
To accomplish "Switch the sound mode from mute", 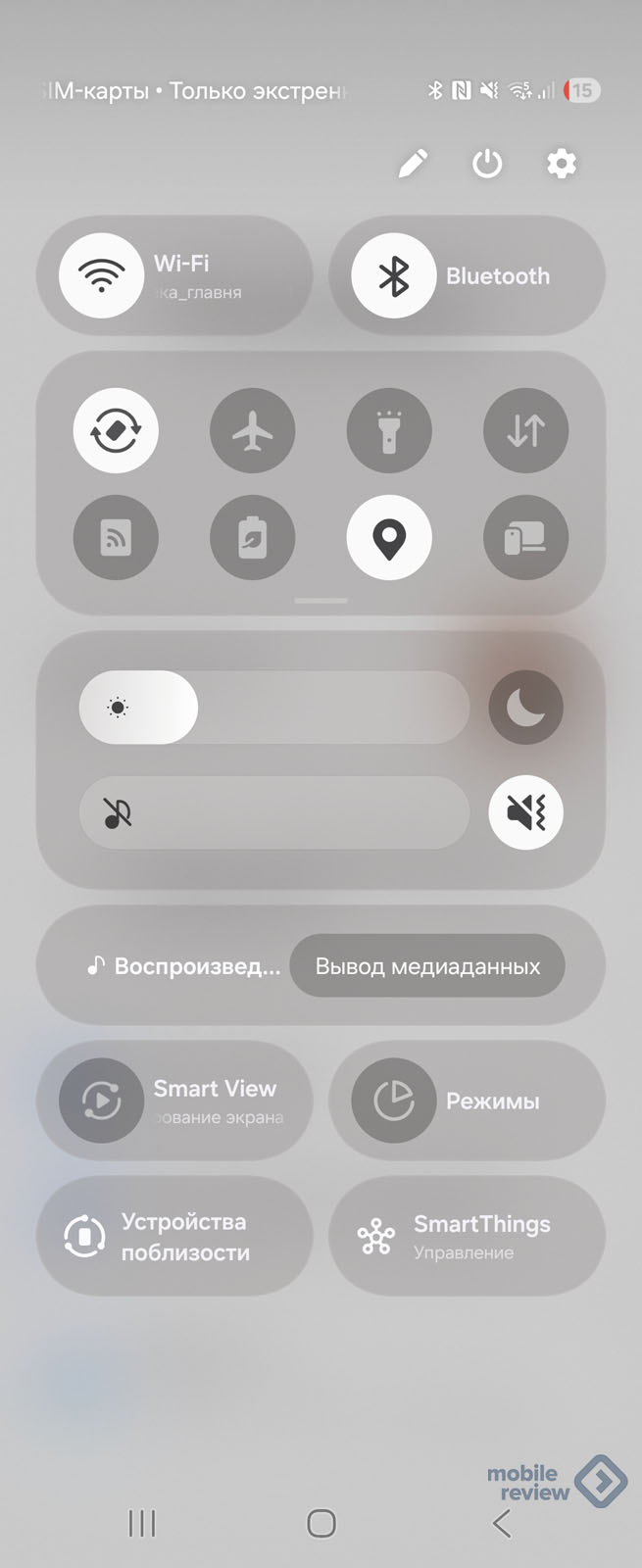I will 526,812.
